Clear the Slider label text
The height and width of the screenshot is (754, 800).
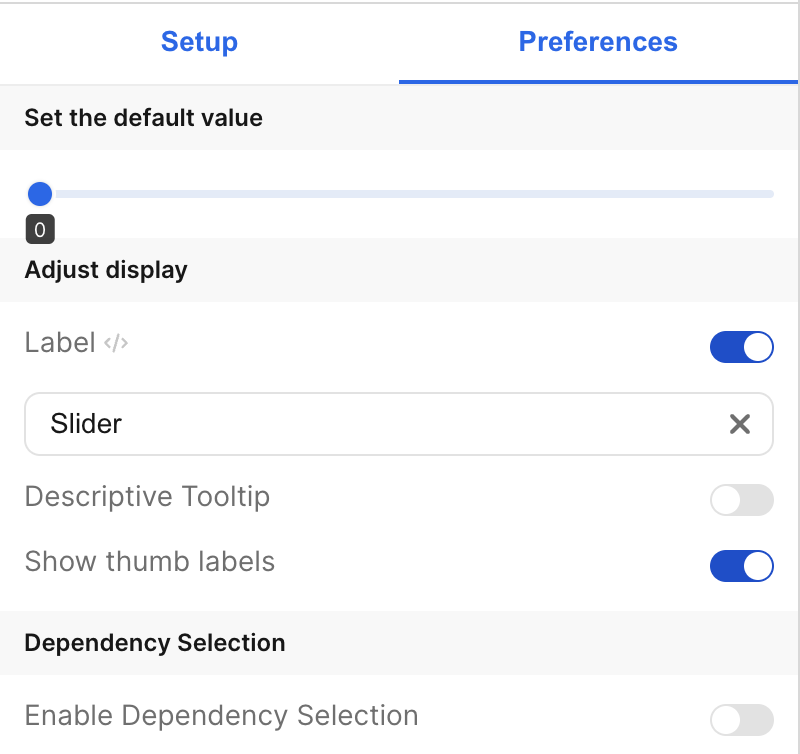[x=739, y=424]
